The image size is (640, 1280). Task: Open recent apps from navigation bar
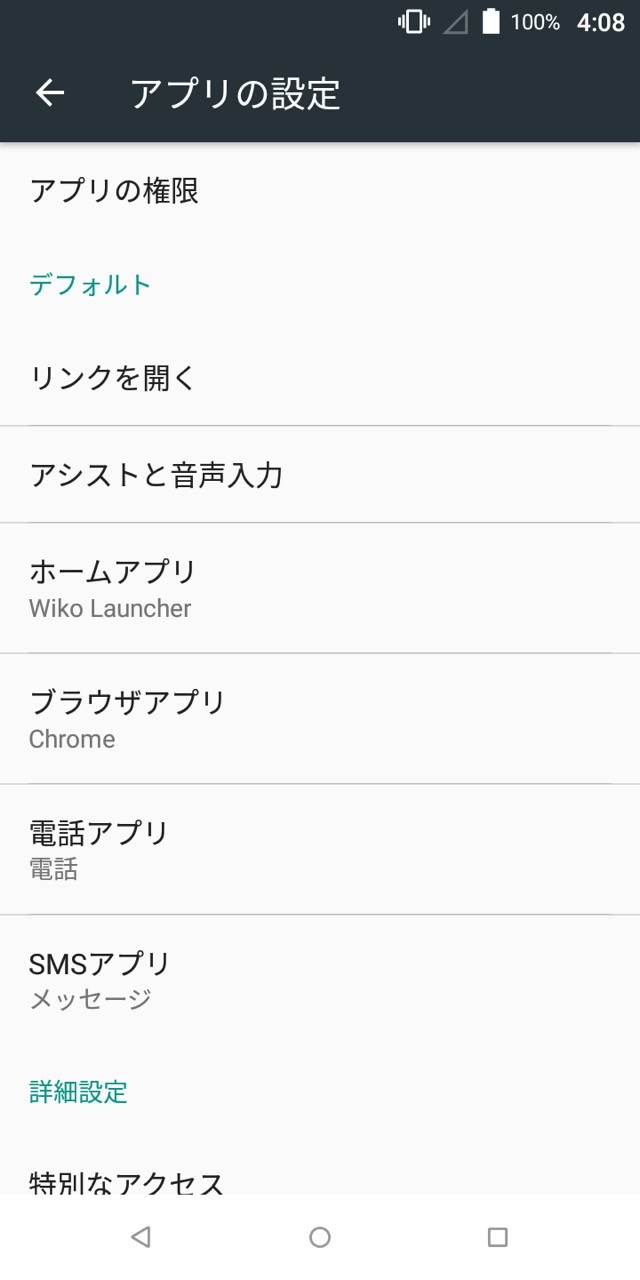[x=497, y=1238]
